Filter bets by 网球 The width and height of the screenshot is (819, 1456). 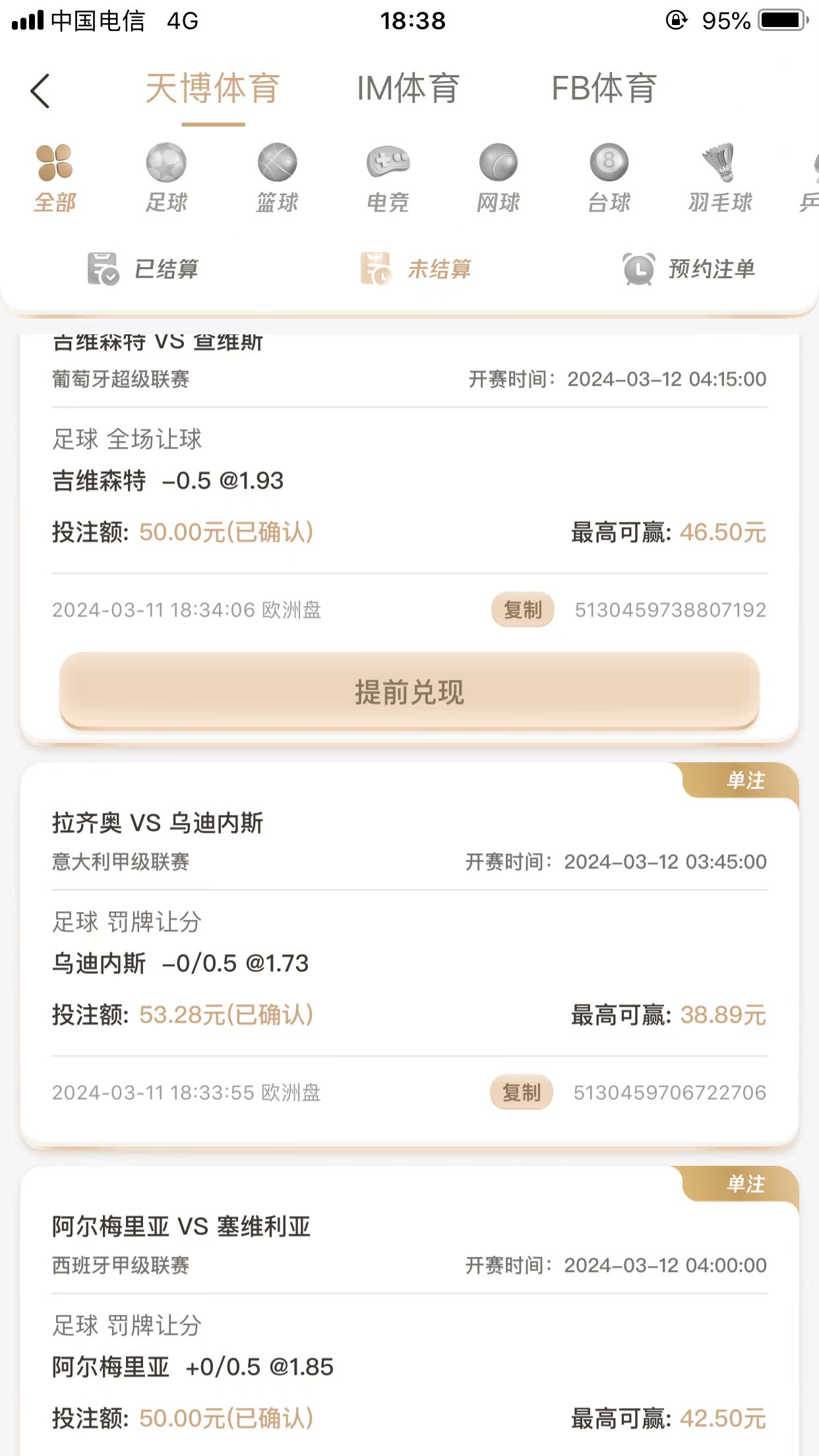coord(499,178)
